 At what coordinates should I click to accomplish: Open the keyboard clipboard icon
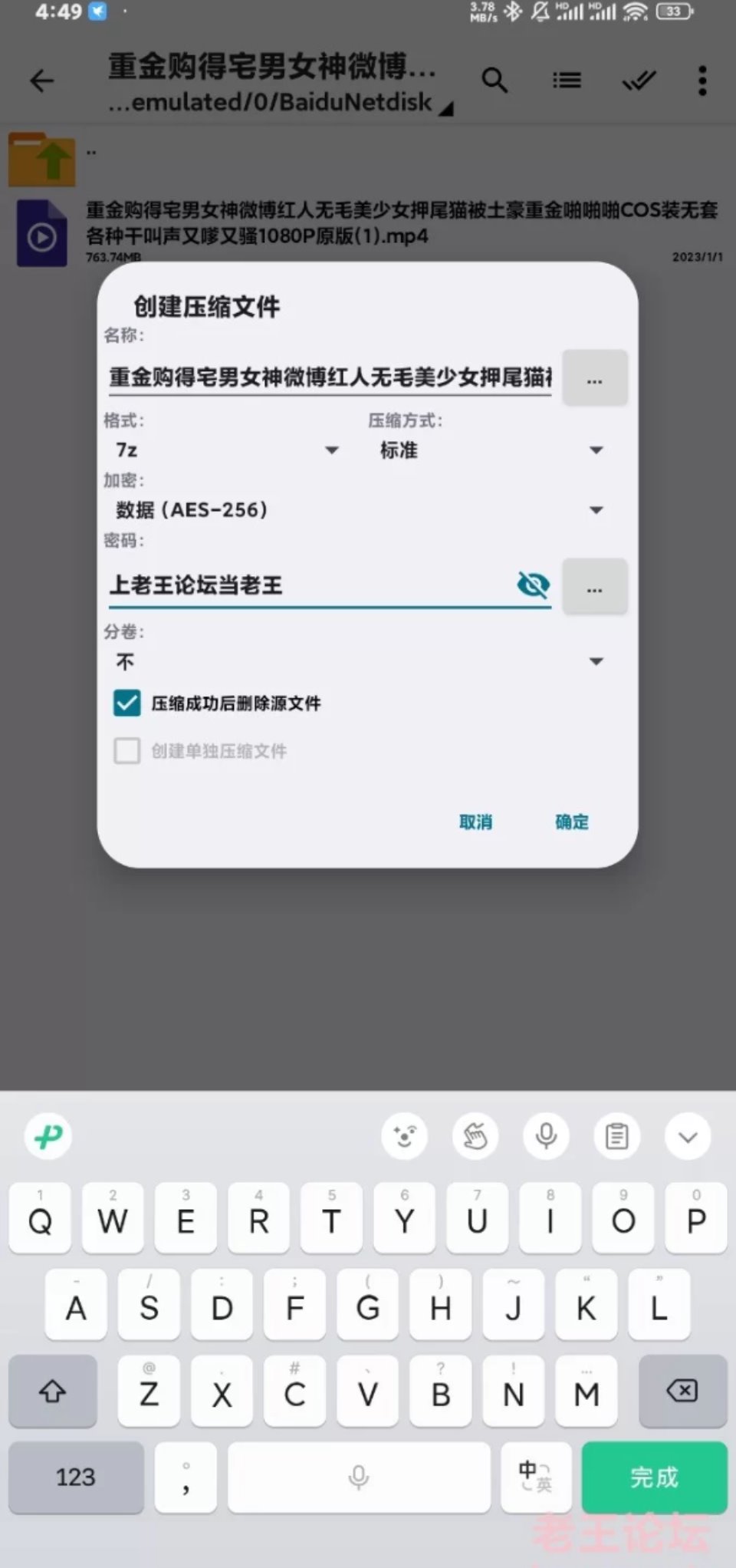616,1136
